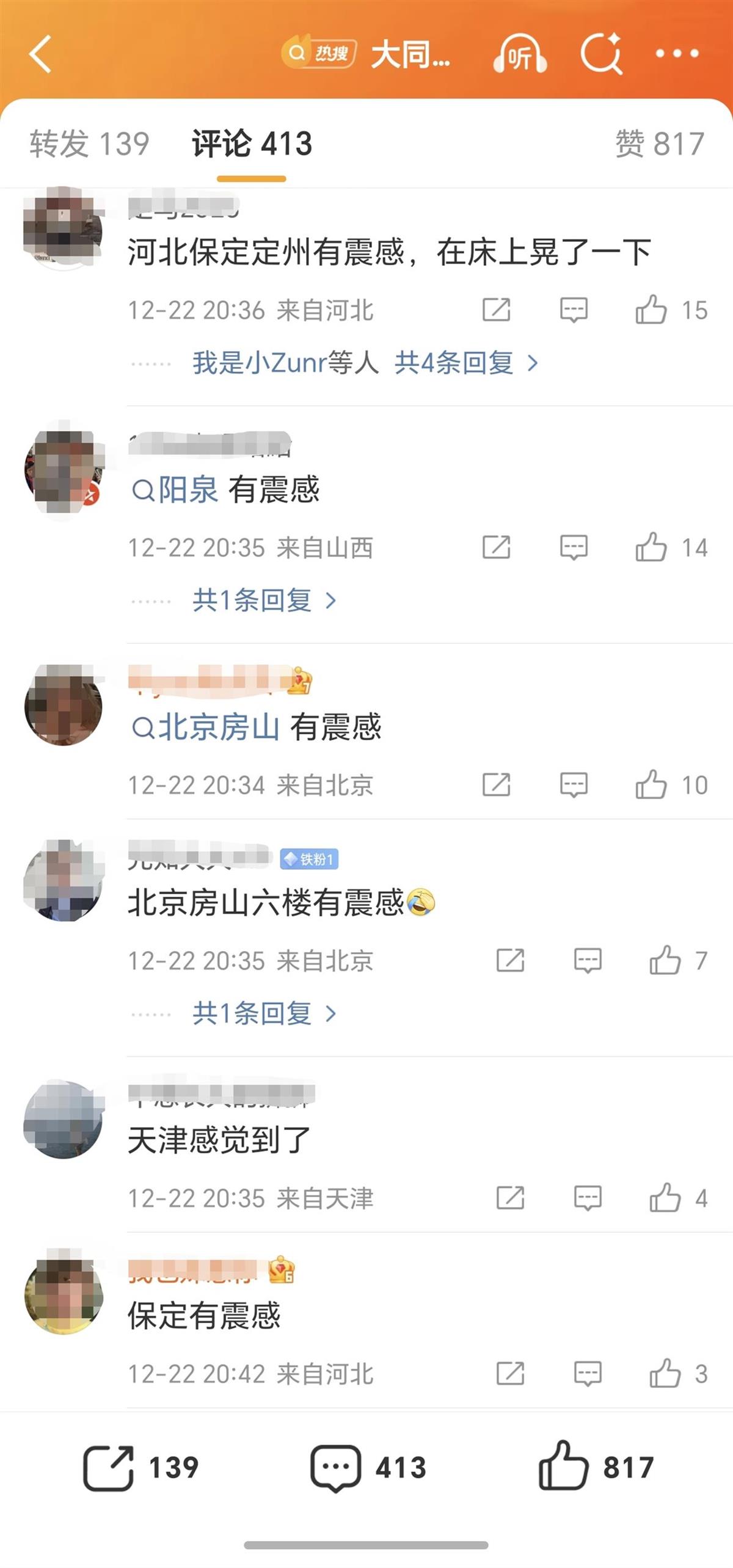Switch to the 赞 817 tab

click(x=659, y=144)
